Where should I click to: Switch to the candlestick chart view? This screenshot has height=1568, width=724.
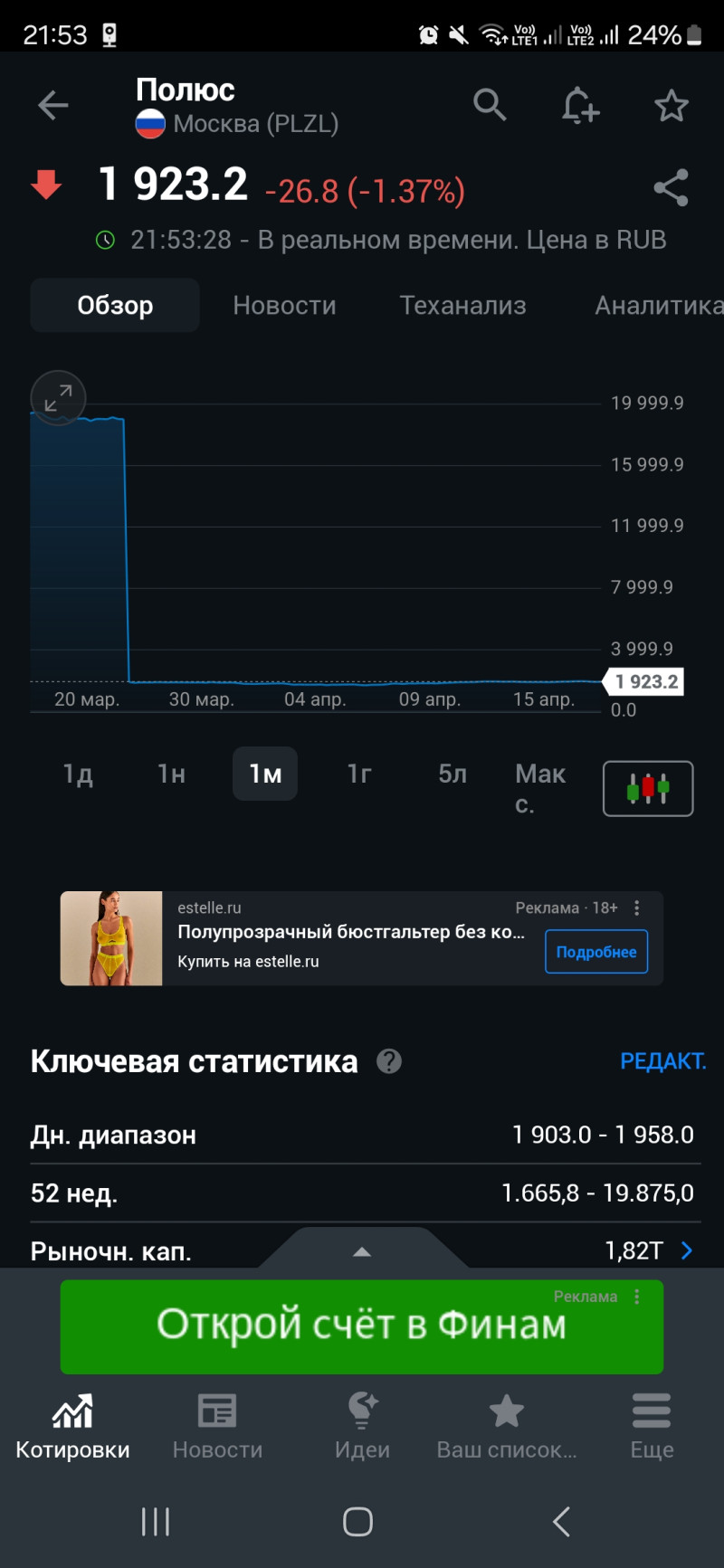click(x=648, y=789)
